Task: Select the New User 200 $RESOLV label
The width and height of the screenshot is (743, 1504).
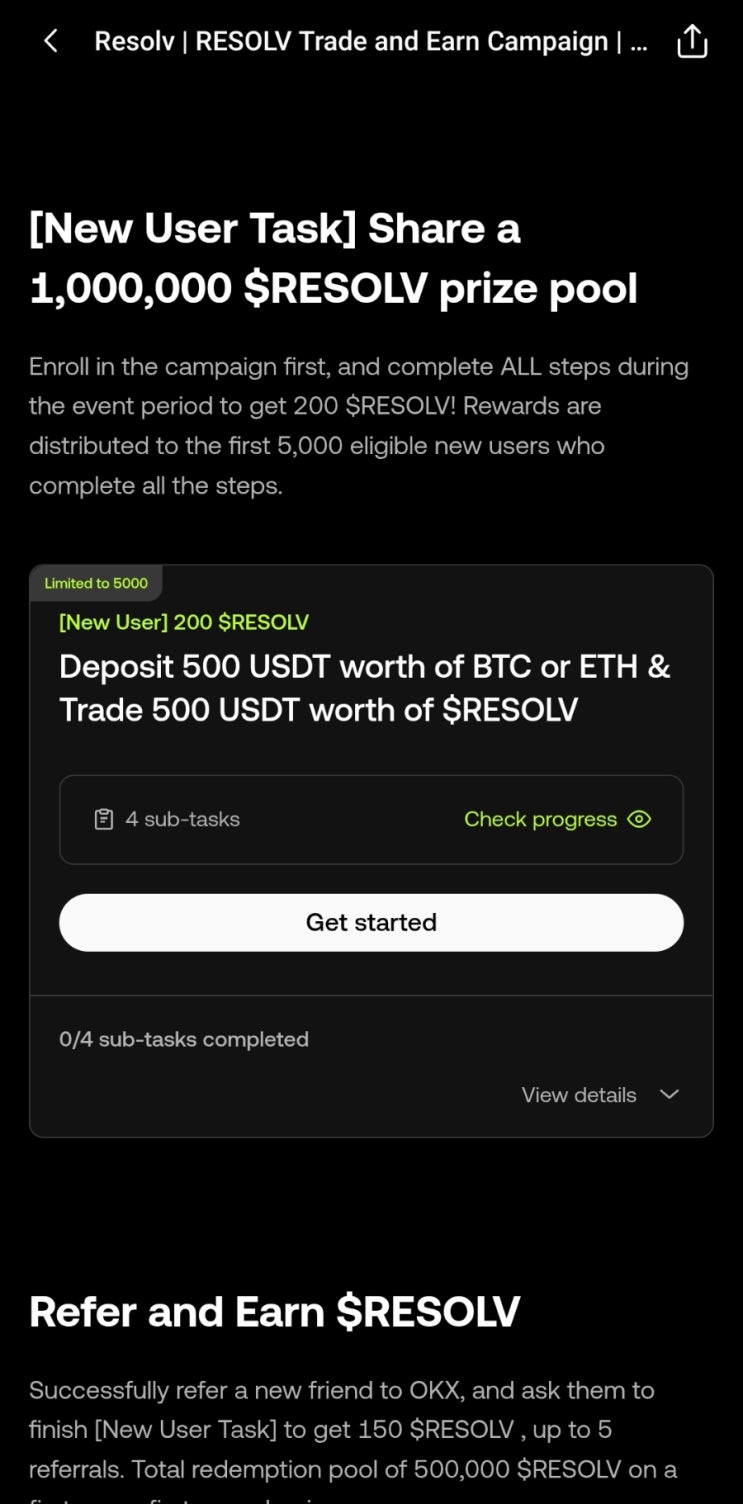Action: [184, 621]
